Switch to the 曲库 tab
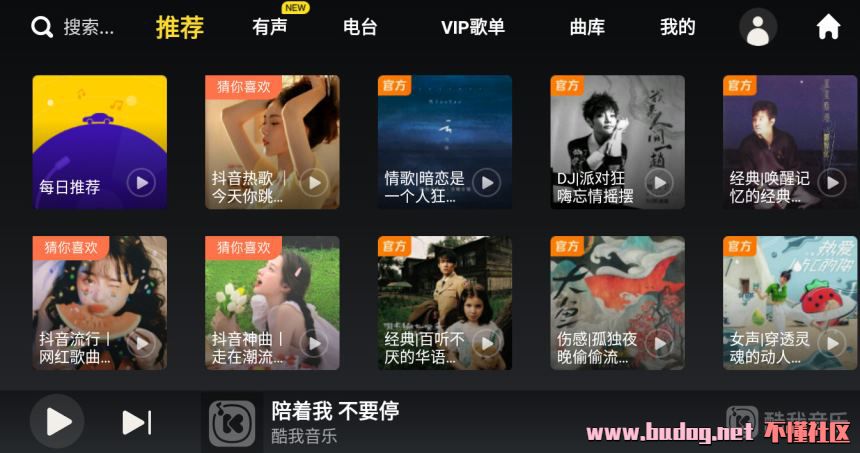This screenshot has width=860, height=453. [587, 27]
